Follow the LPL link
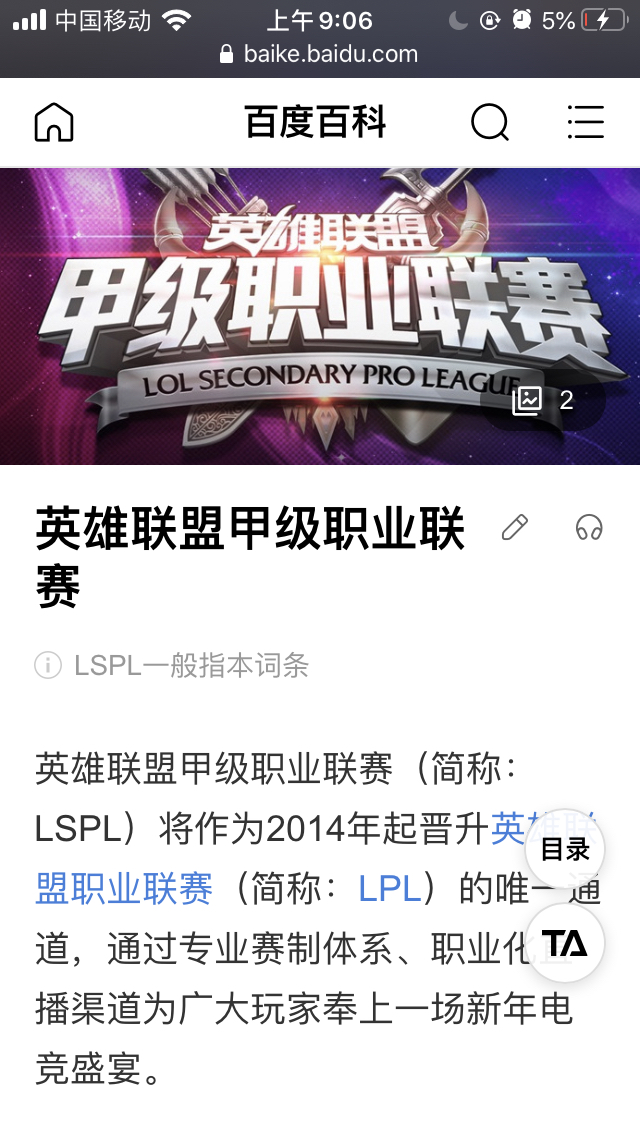This screenshot has height=1136, width=640. pyautogui.click(x=390, y=888)
